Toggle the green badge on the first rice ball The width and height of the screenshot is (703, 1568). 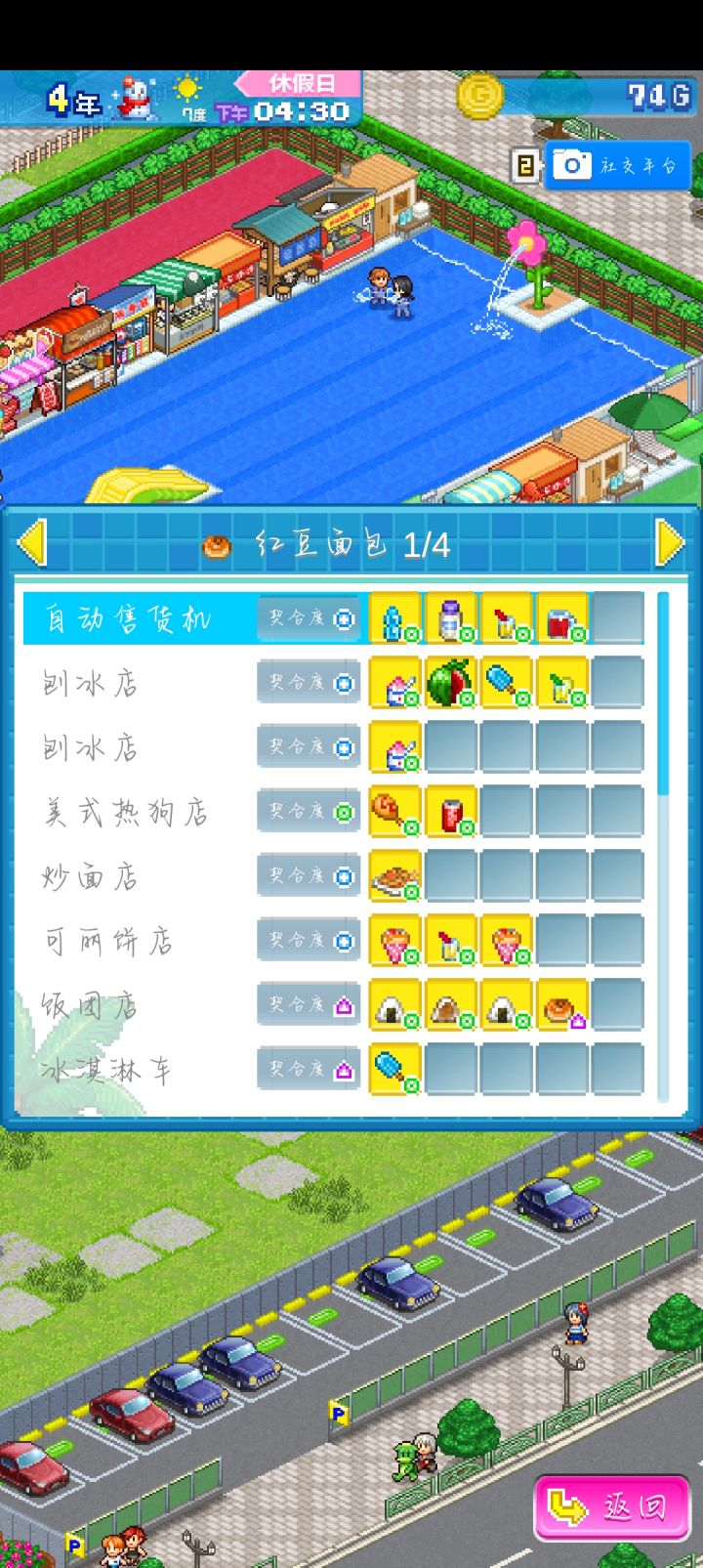coord(412,1023)
